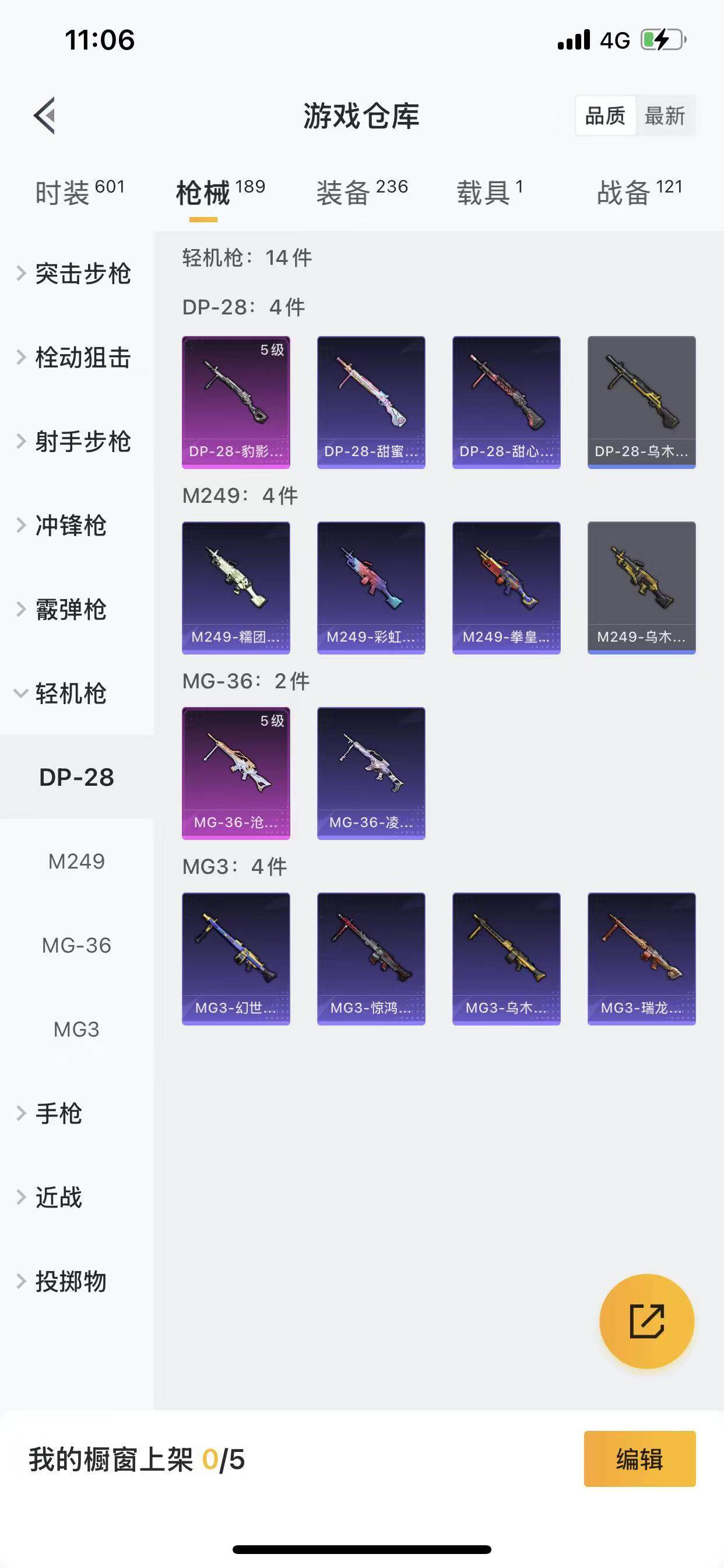The image size is (724, 1568).
Task: Go back using the back arrow
Action: [44, 115]
